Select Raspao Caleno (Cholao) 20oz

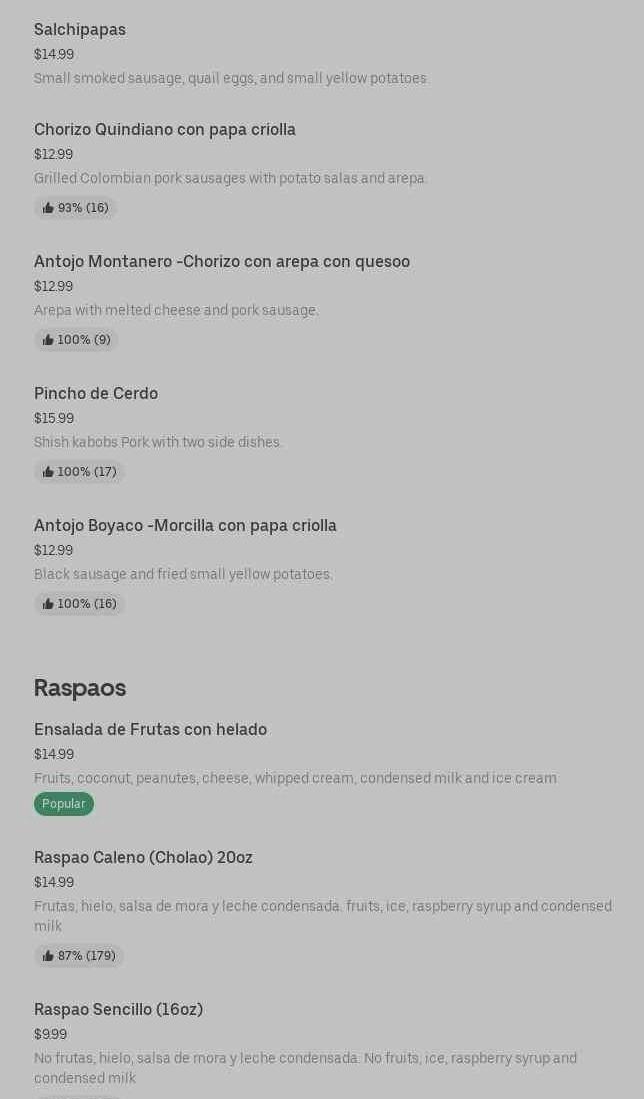pyautogui.click(x=143, y=858)
